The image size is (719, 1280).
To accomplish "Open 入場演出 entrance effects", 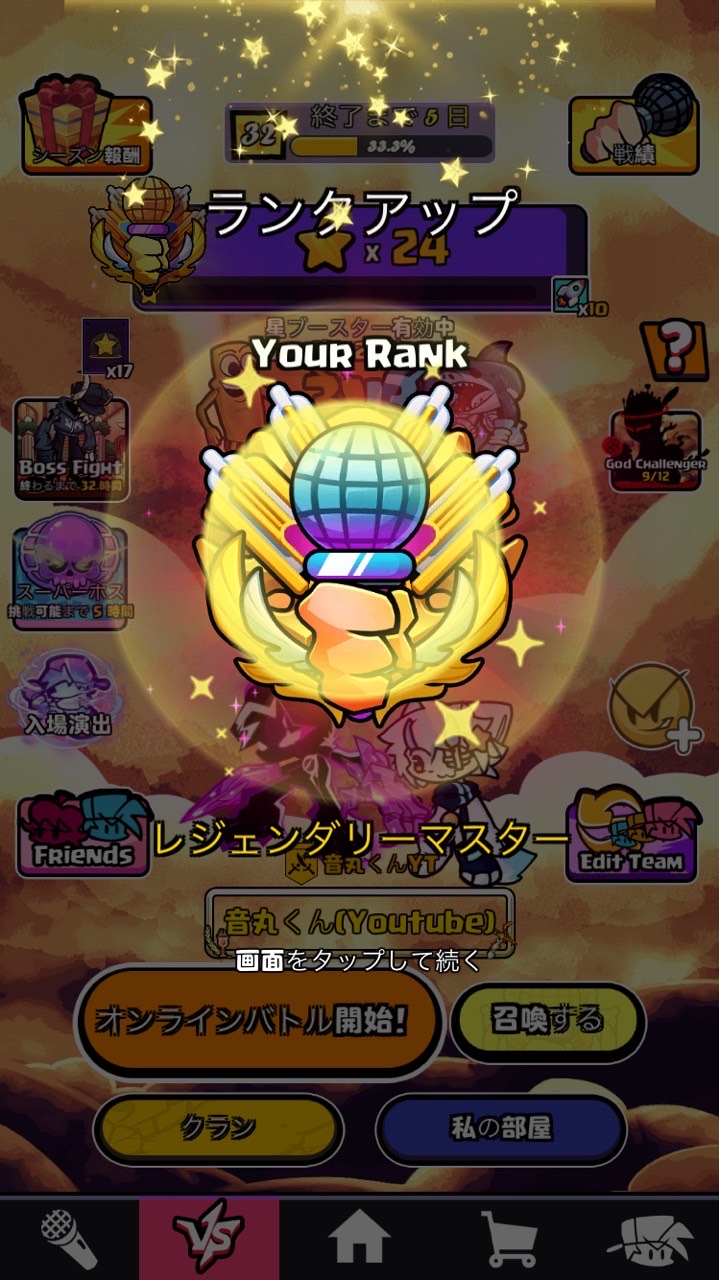I will pyautogui.click(x=69, y=697).
